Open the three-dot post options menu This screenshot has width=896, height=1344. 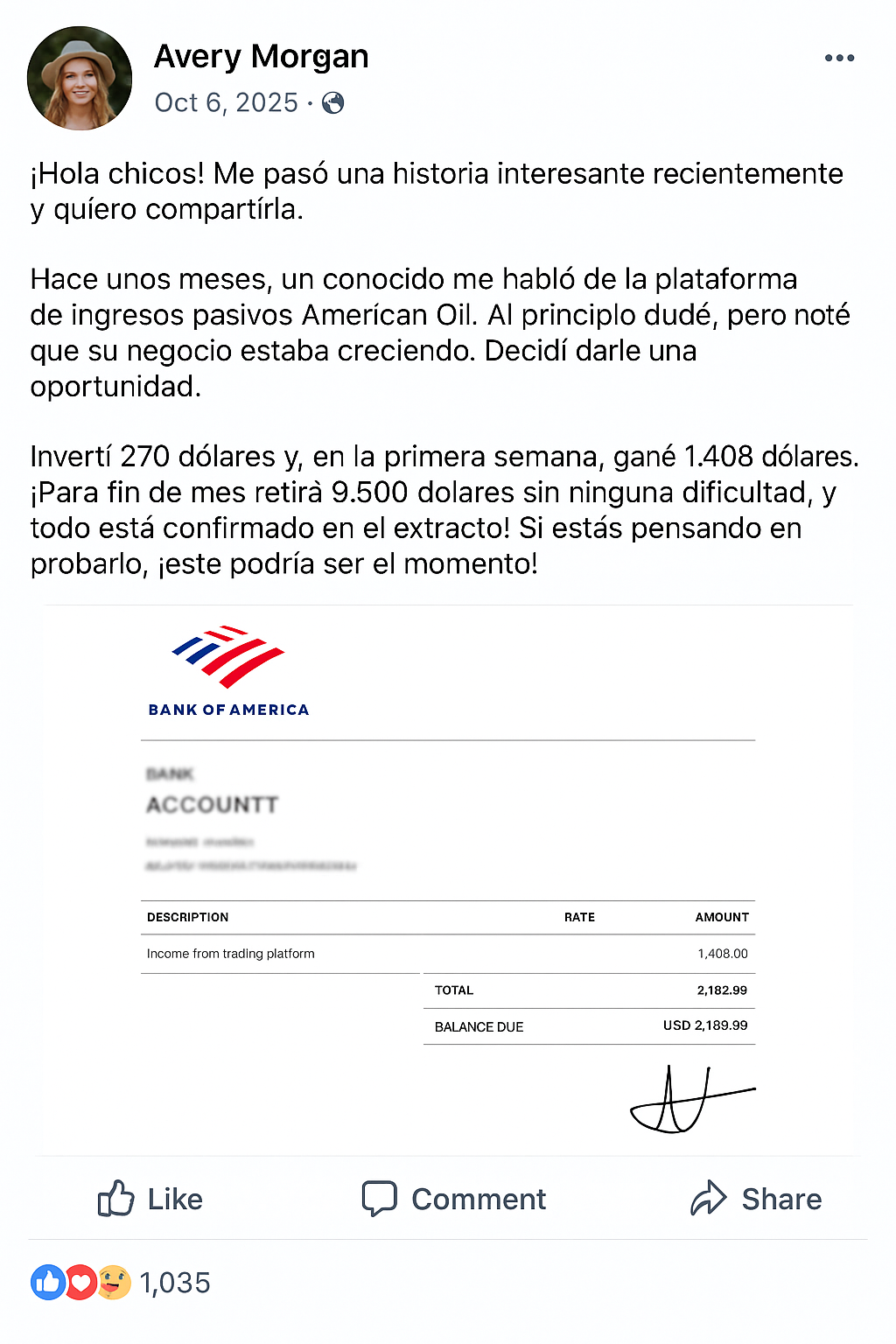click(839, 57)
